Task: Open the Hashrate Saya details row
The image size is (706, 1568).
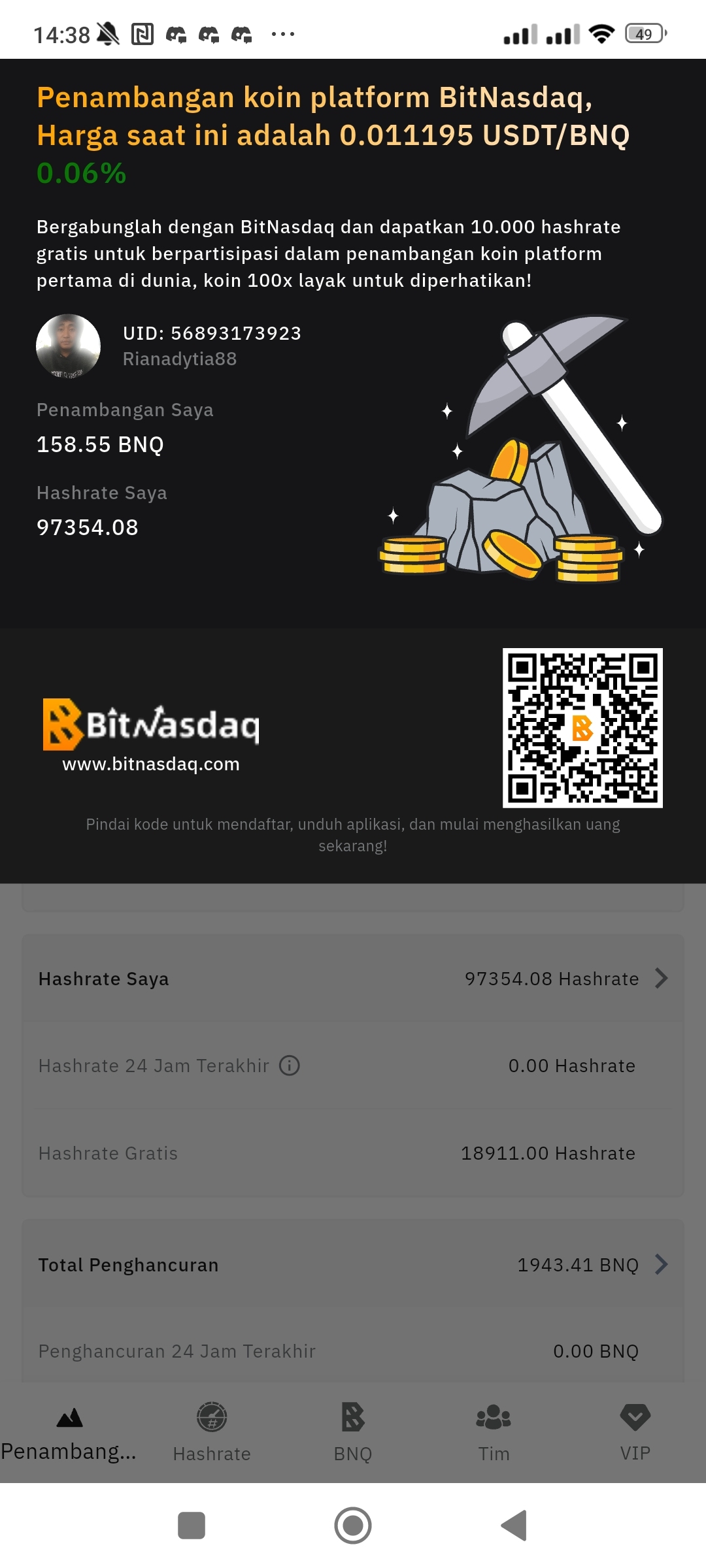Action: pos(353,978)
